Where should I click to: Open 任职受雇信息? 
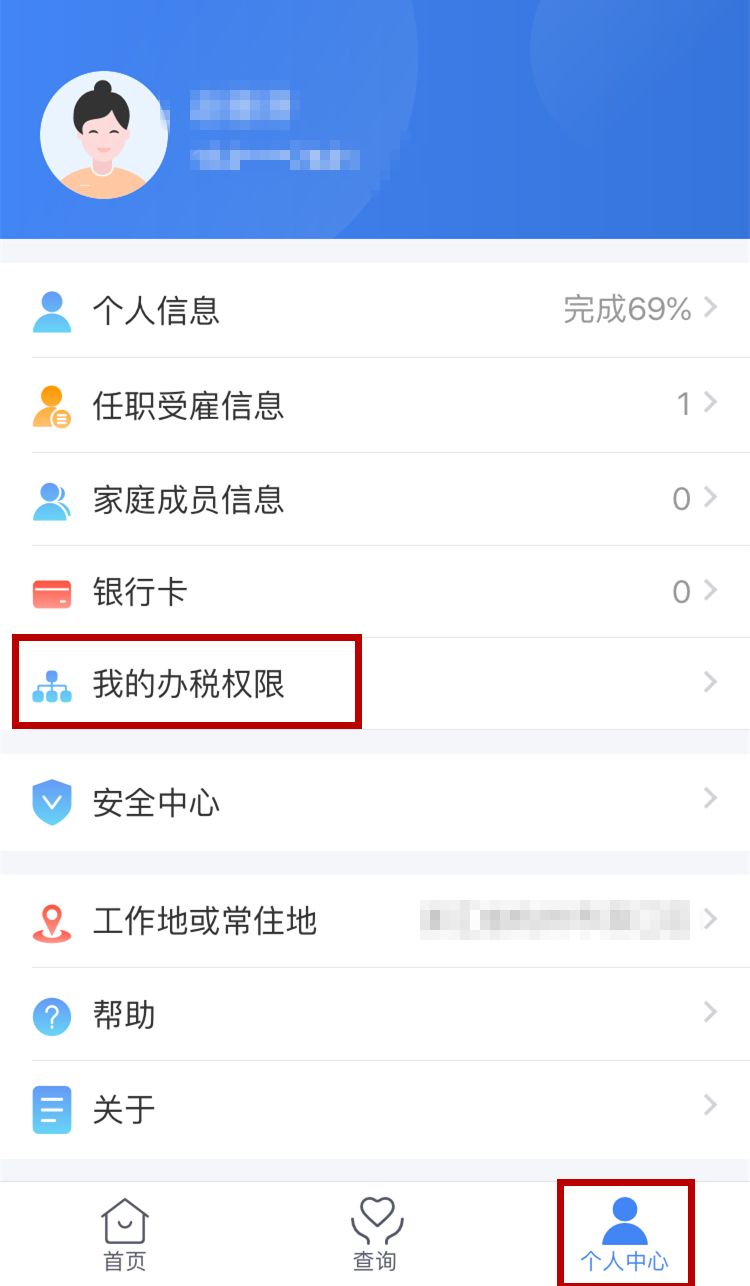point(375,404)
